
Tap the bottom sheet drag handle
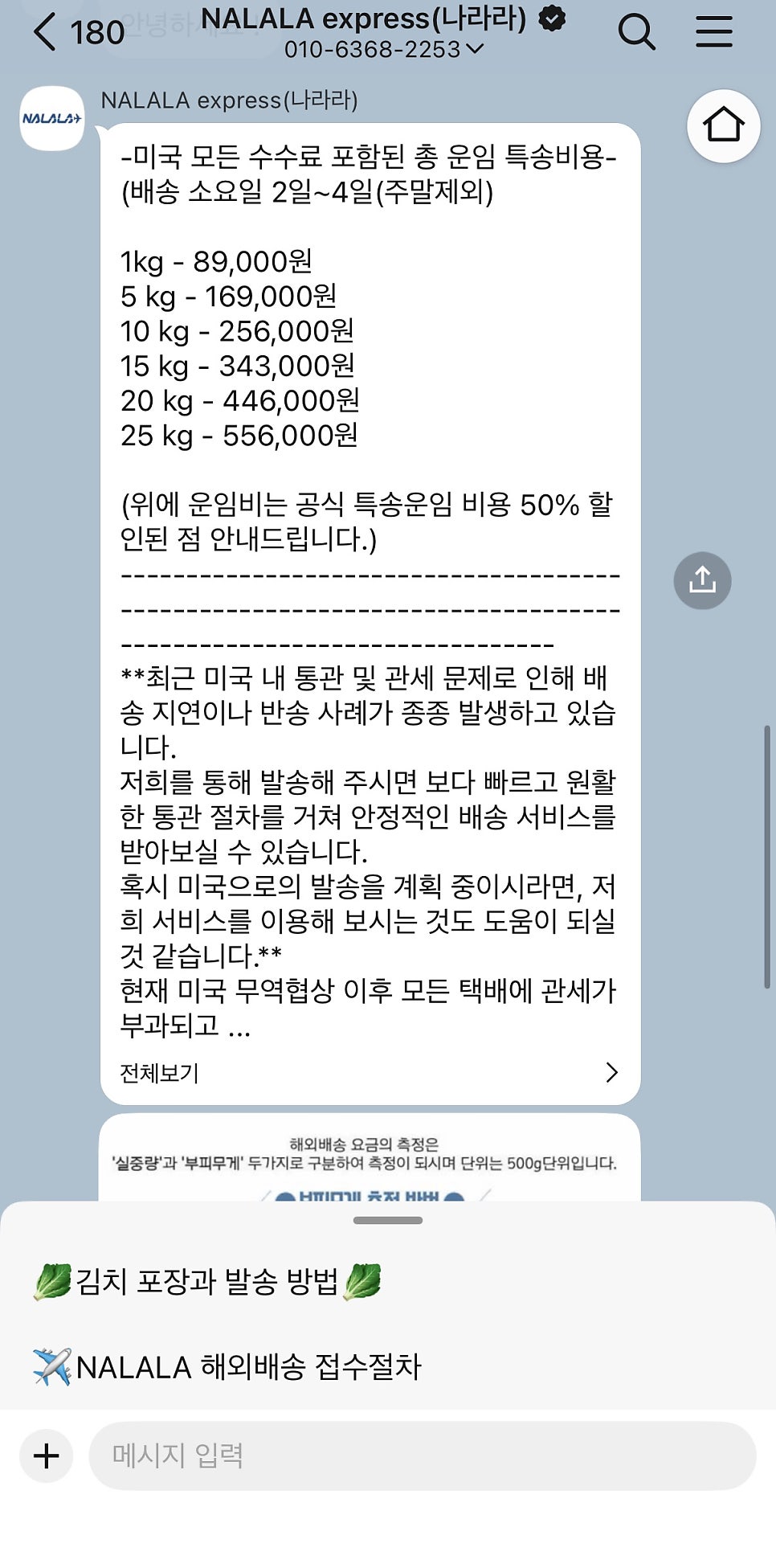(x=388, y=1220)
